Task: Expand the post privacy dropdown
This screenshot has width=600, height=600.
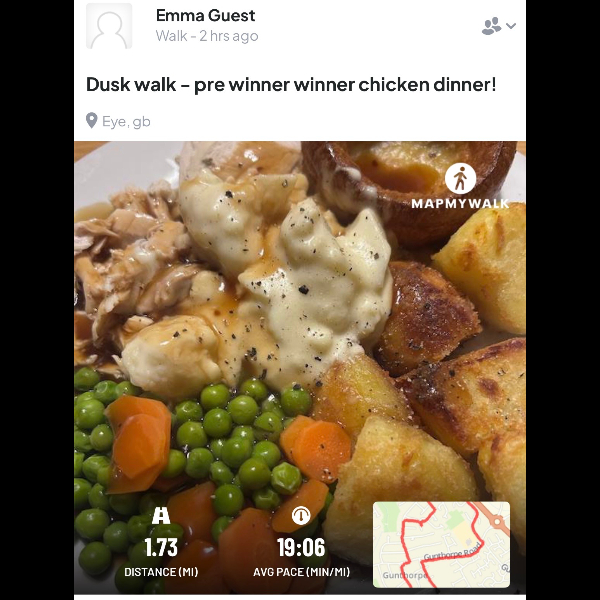Action: pyautogui.click(x=498, y=27)
